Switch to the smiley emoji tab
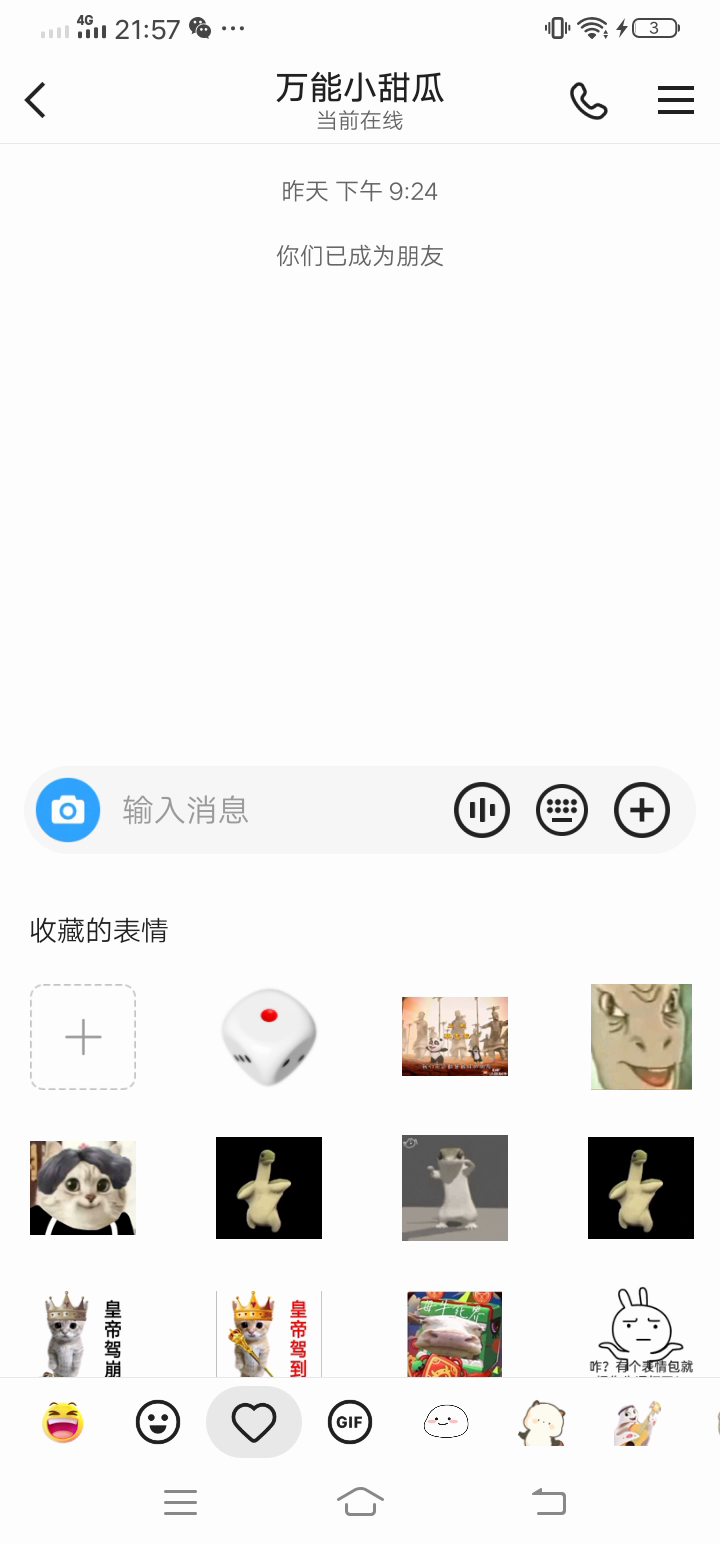Image resolution: width=720 pixels, height=1544 pixels. 158,1422
